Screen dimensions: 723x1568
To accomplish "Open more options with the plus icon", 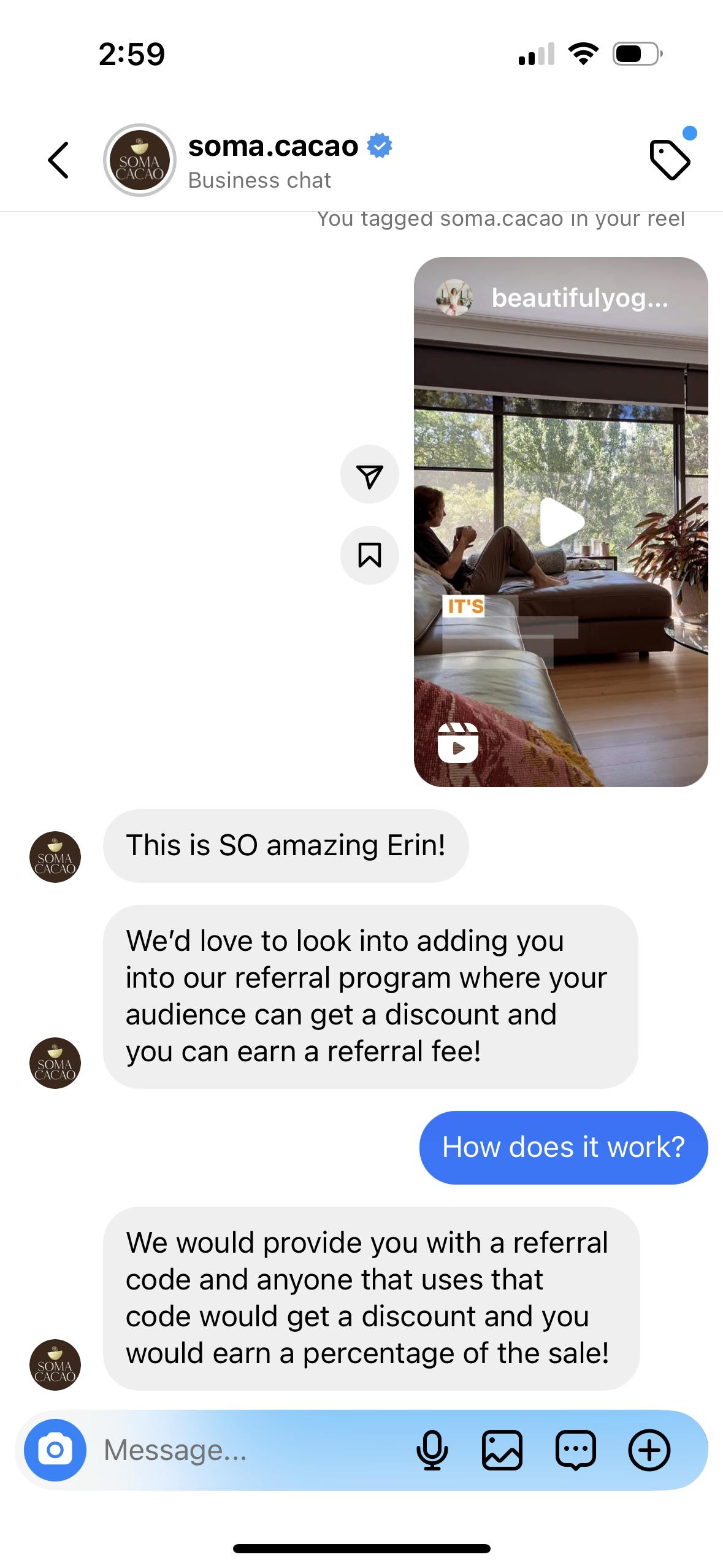I will click(x=649, y=1450).
